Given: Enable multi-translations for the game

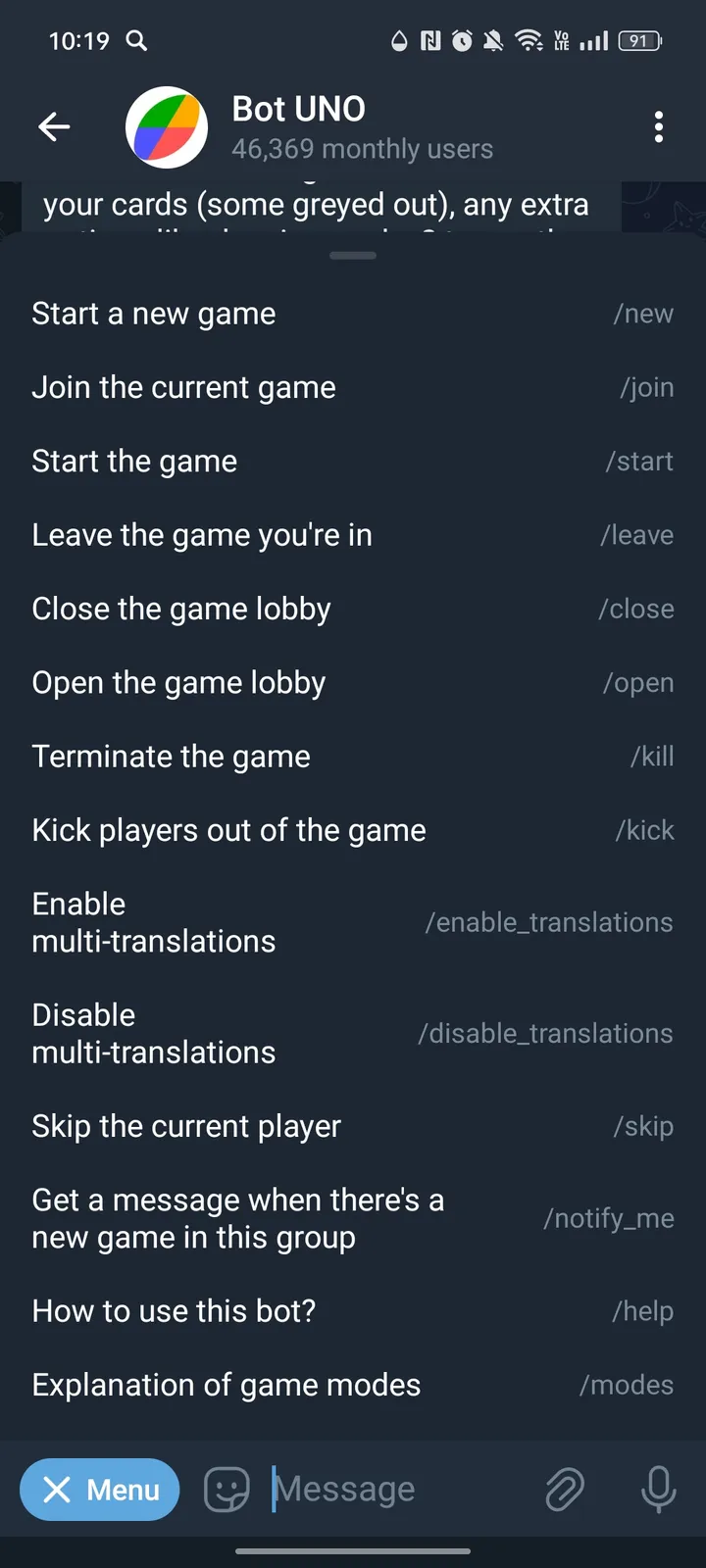Looking at the screenshot, I should click(x=353, y=921).
